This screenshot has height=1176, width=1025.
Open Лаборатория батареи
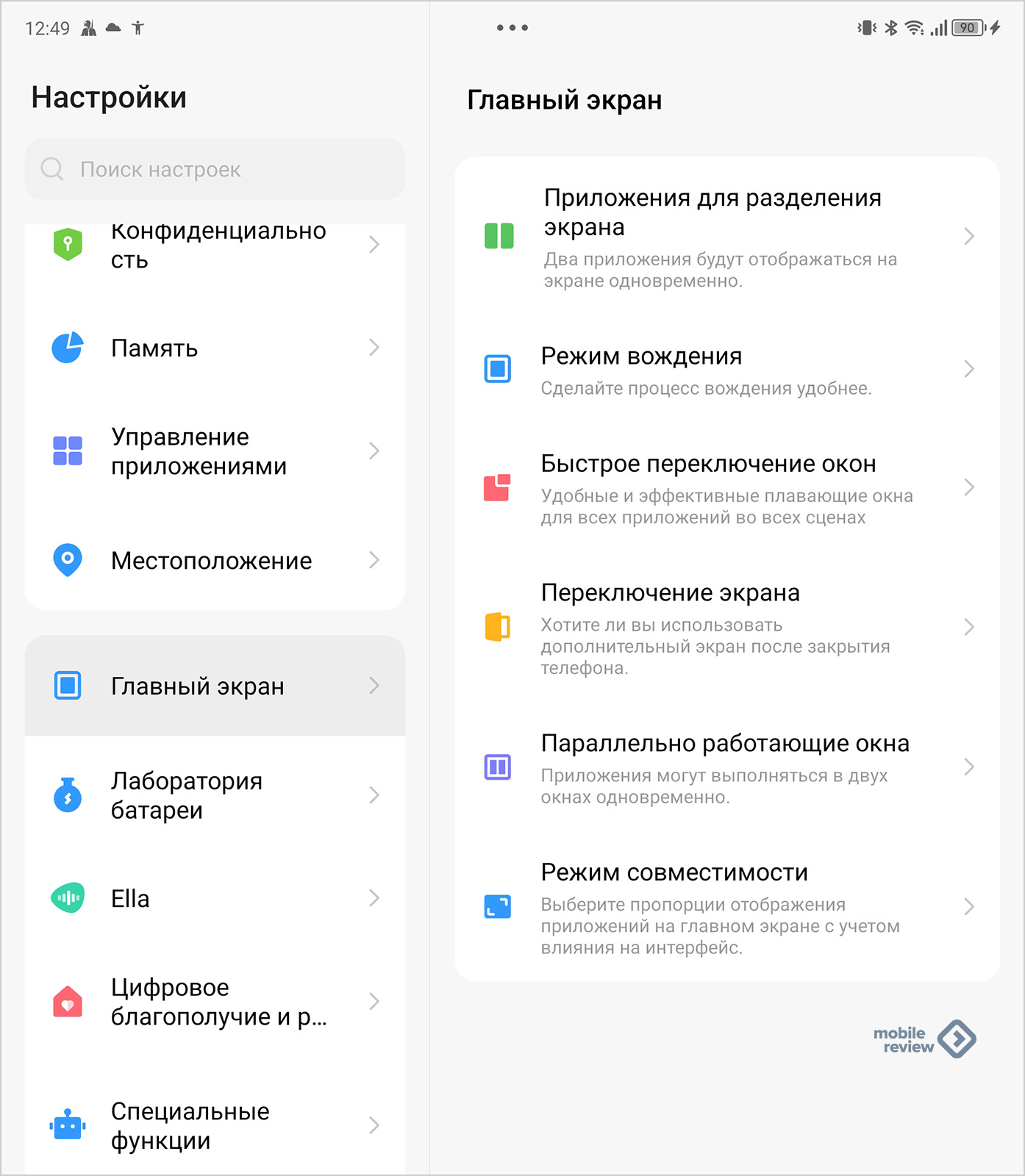click(x=215, y=795)
